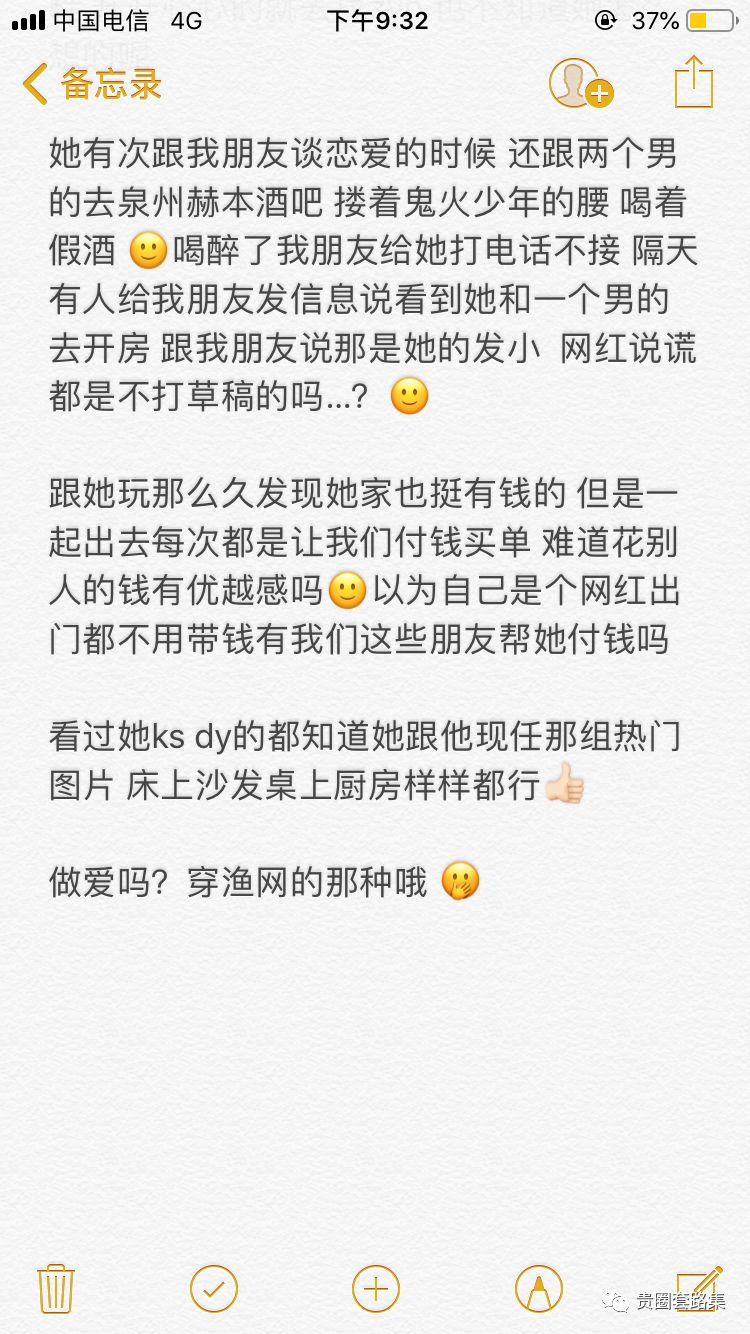The image size is (750, 1334).
Task: Compose a new note
Action: click(x=699, y=1286)
